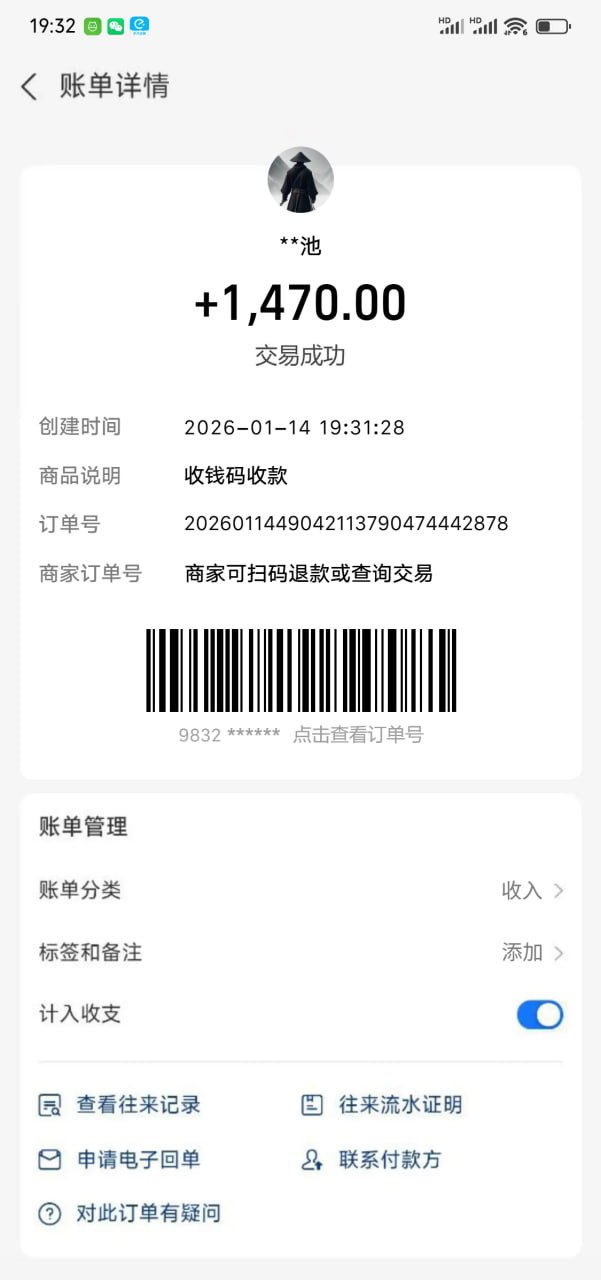Tap 点击查看订单号 to reveal order number
The image size is (601, 1280).
(x=358, y=735)
